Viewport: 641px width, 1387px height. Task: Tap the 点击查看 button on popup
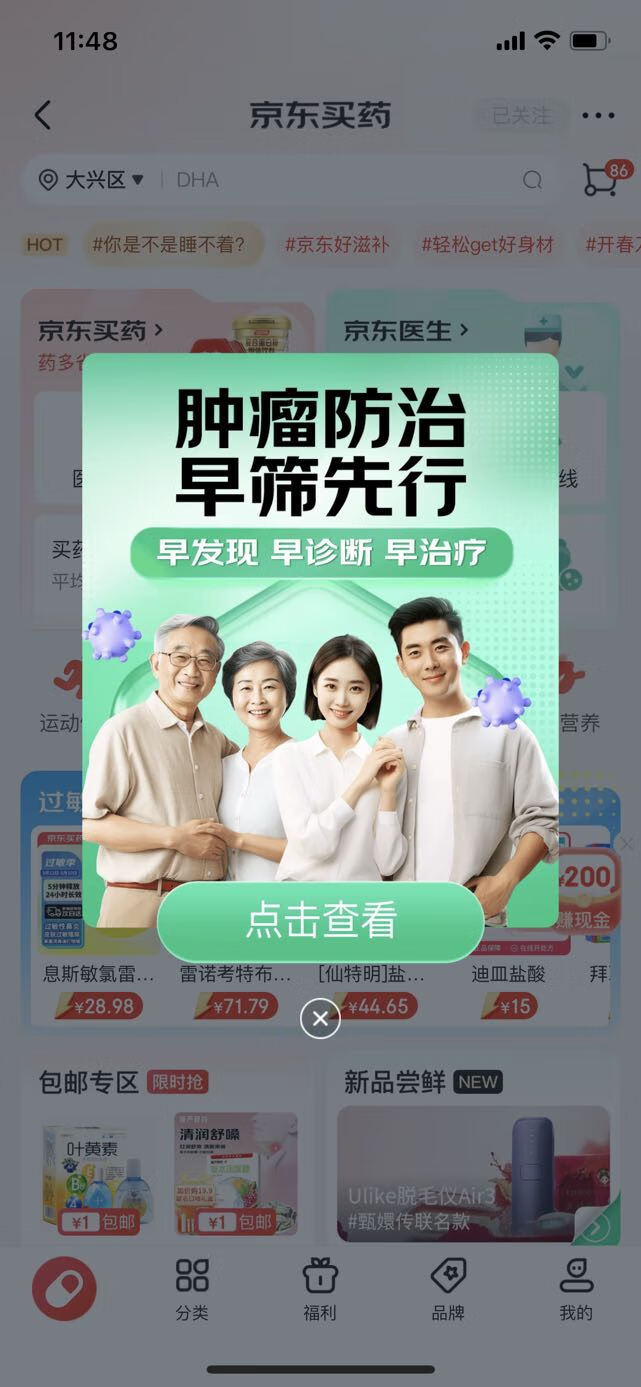[320, 921]
